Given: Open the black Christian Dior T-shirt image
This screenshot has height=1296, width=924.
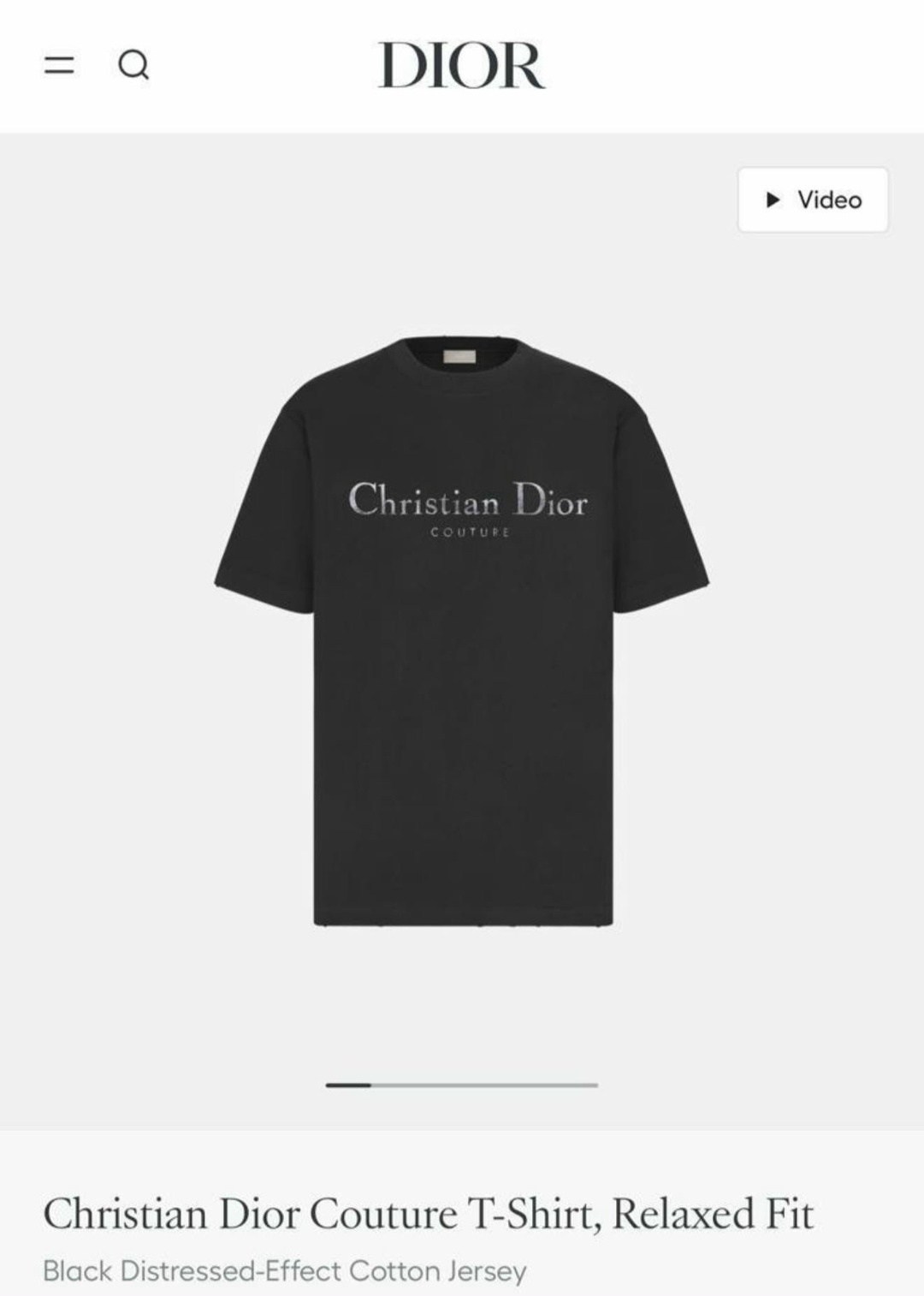Looking at the screenshot, I should [462, 632].
